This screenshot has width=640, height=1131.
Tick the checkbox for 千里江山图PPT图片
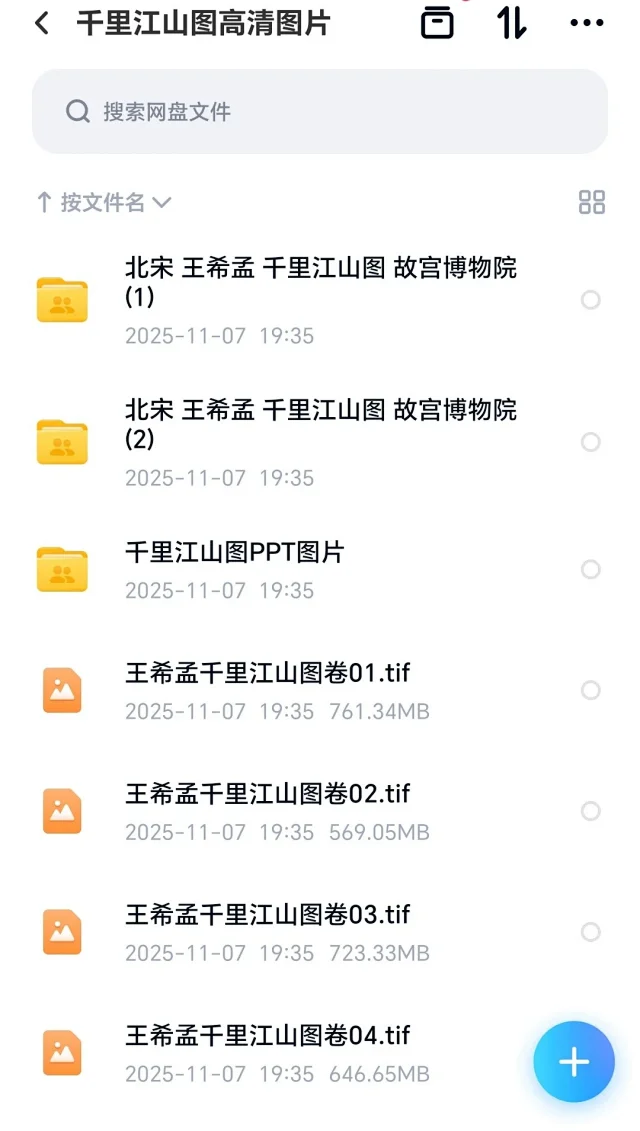(x=591, y=569)
